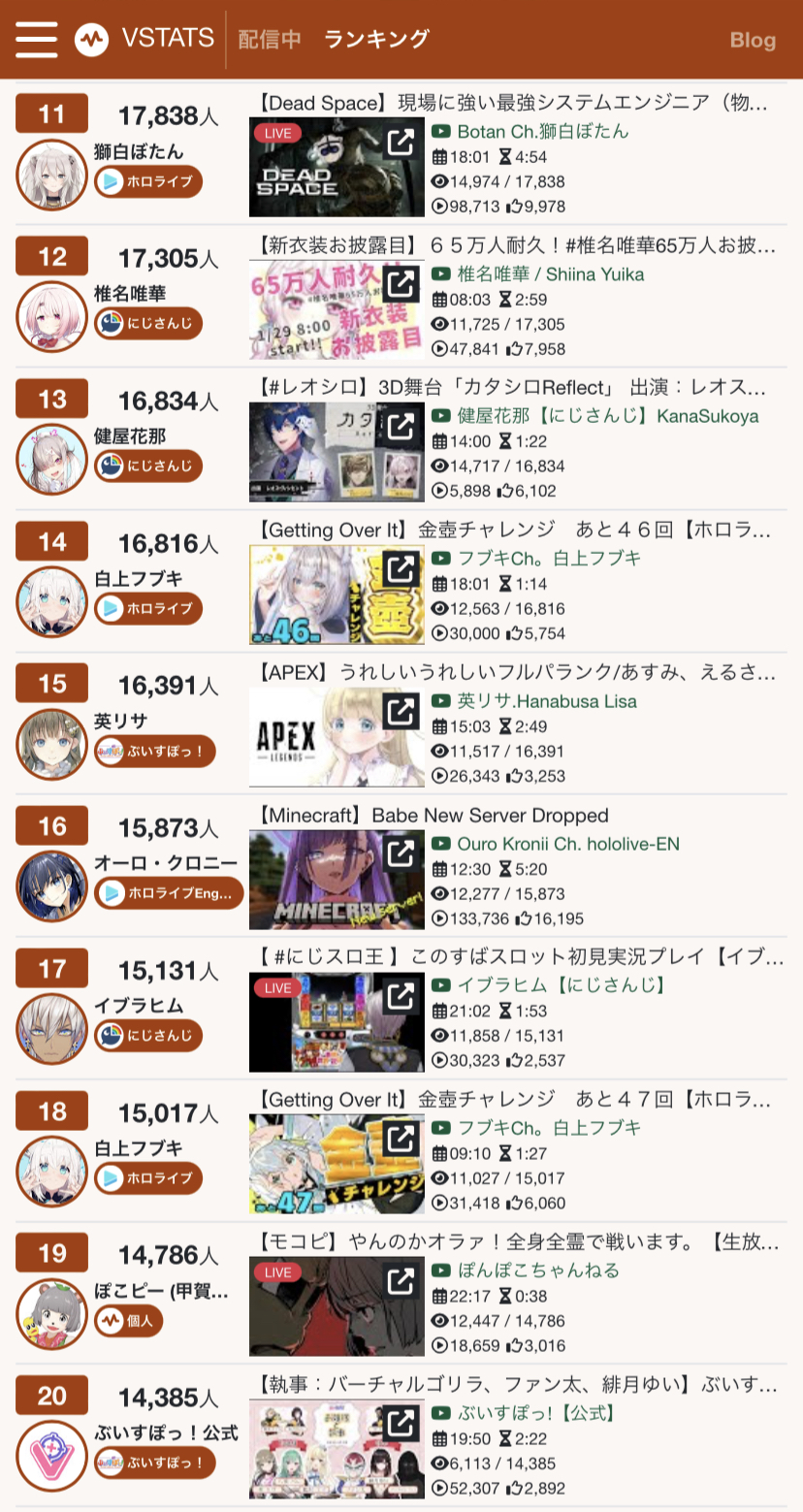Open the Blog link
Image resolution: width=803 pixels, height=1512 pixels.
tap(753, 41)
